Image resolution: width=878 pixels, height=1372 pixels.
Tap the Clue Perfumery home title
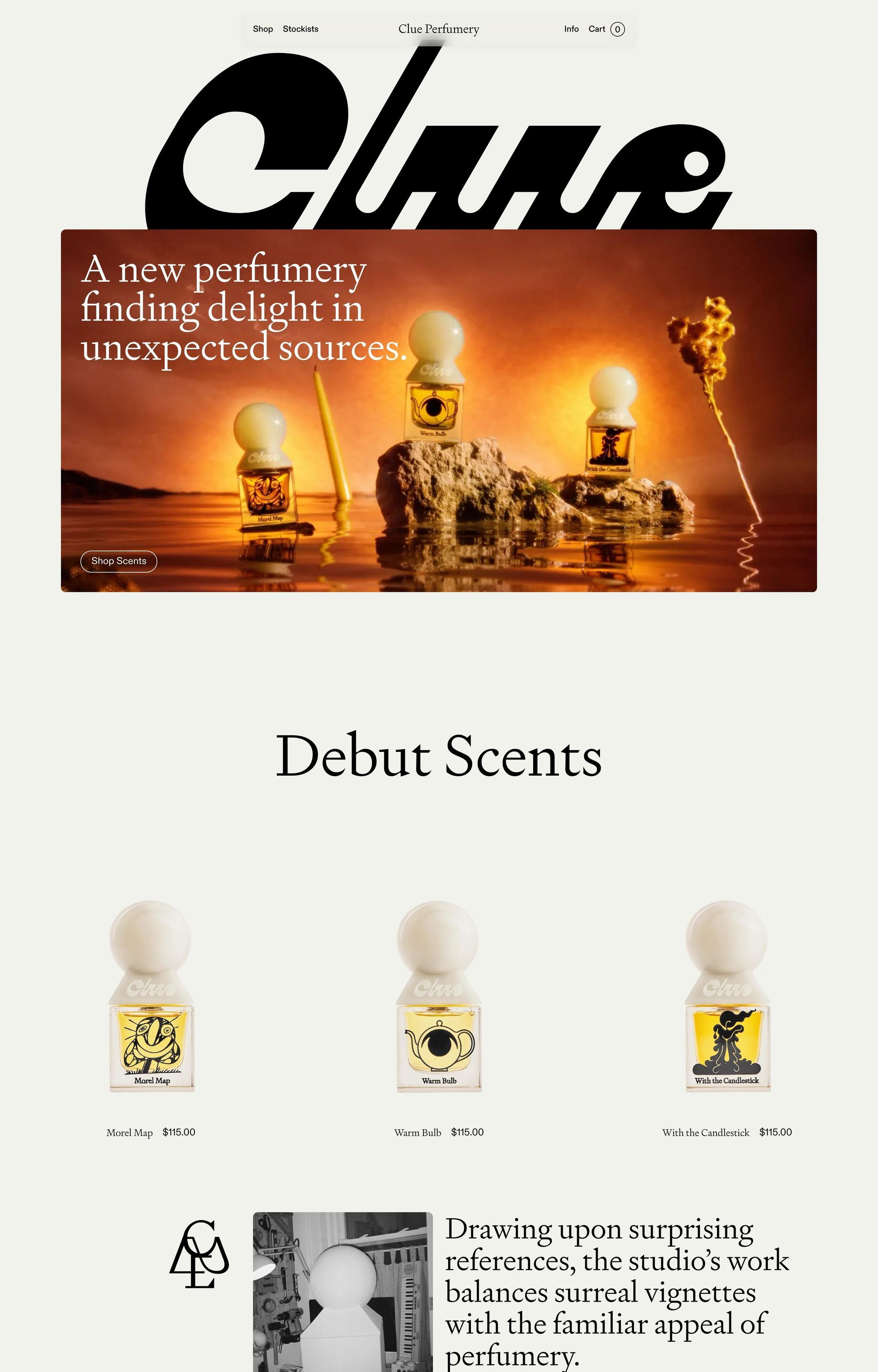coord(439,29)
